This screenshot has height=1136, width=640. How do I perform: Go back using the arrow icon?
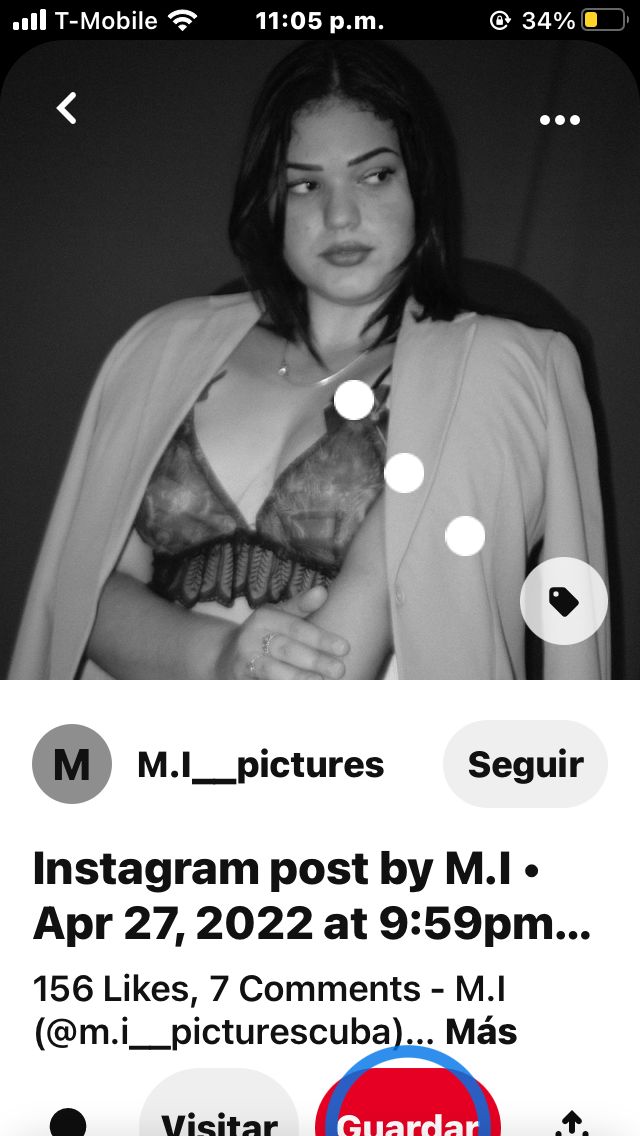(67, 108)
